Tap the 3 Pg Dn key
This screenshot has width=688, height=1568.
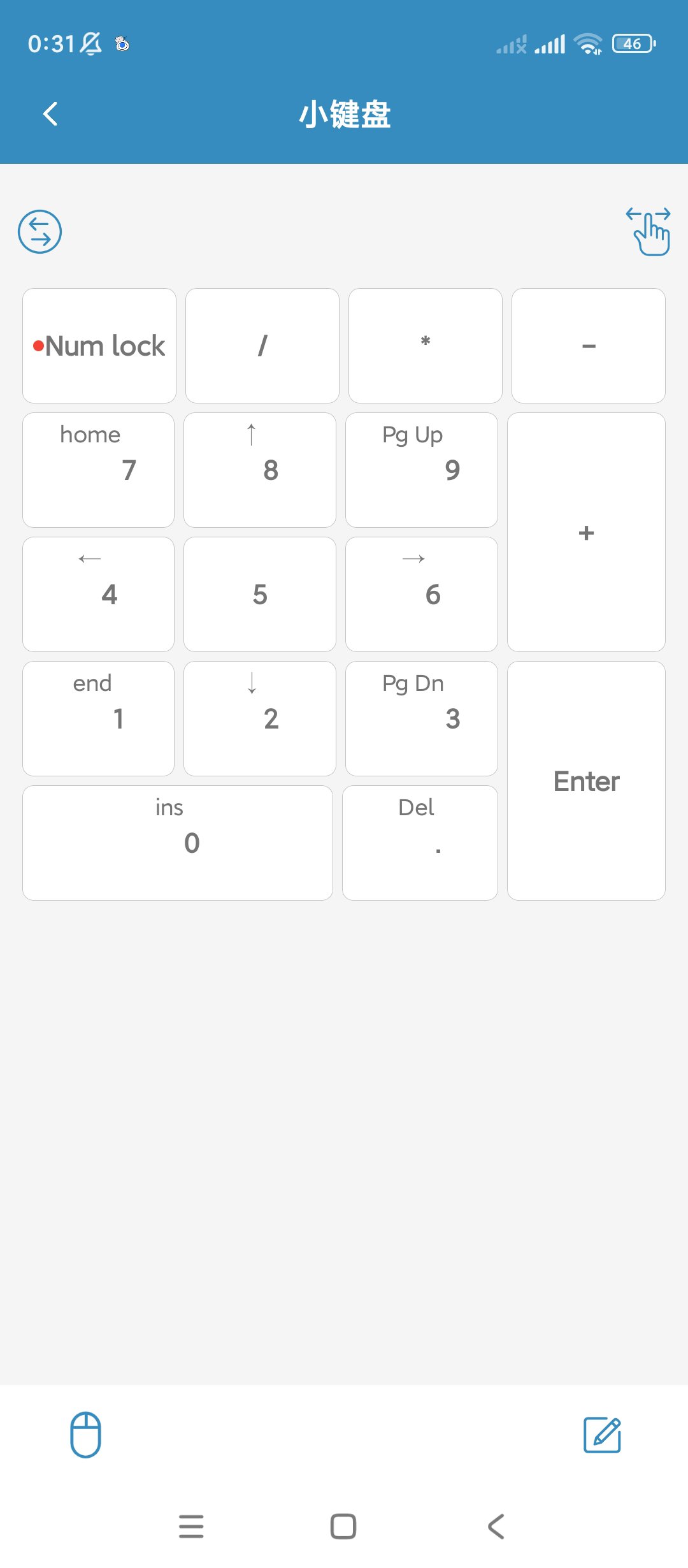click(x=422, y=718)
